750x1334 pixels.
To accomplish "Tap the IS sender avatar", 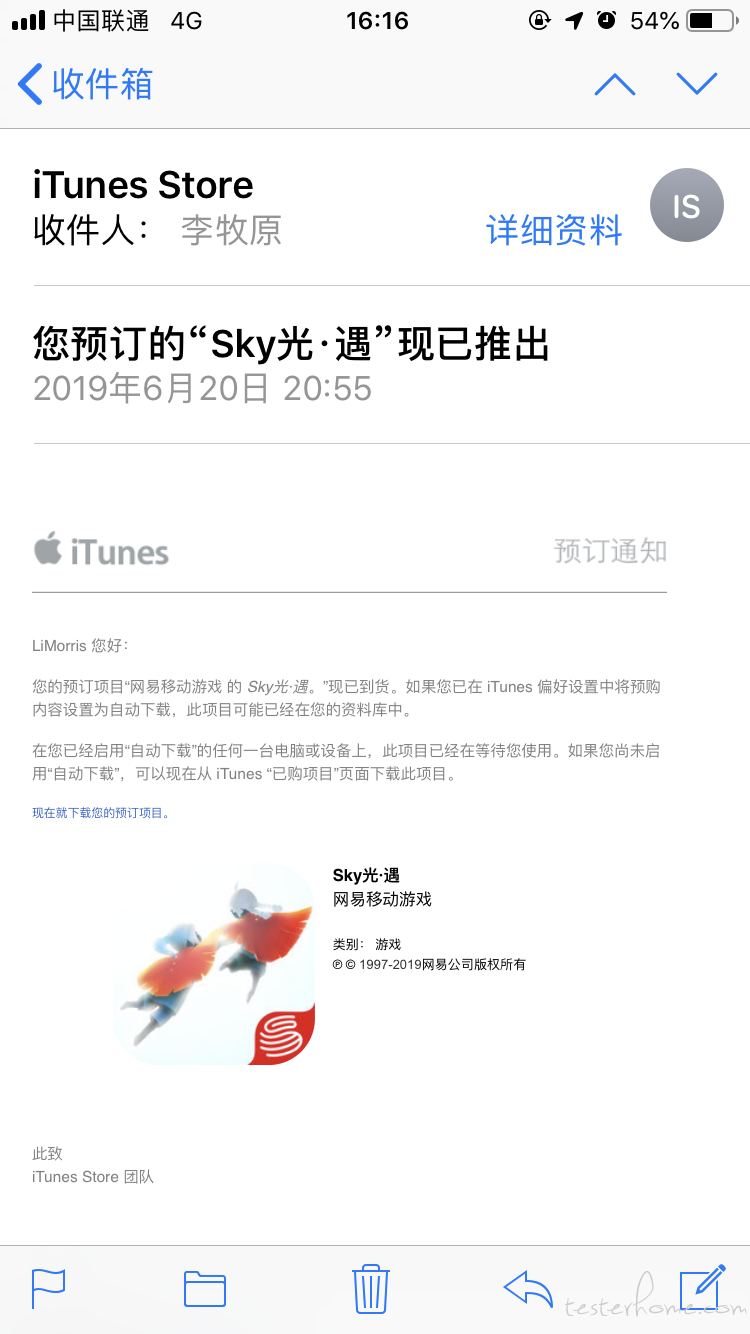I will [686, 206].
